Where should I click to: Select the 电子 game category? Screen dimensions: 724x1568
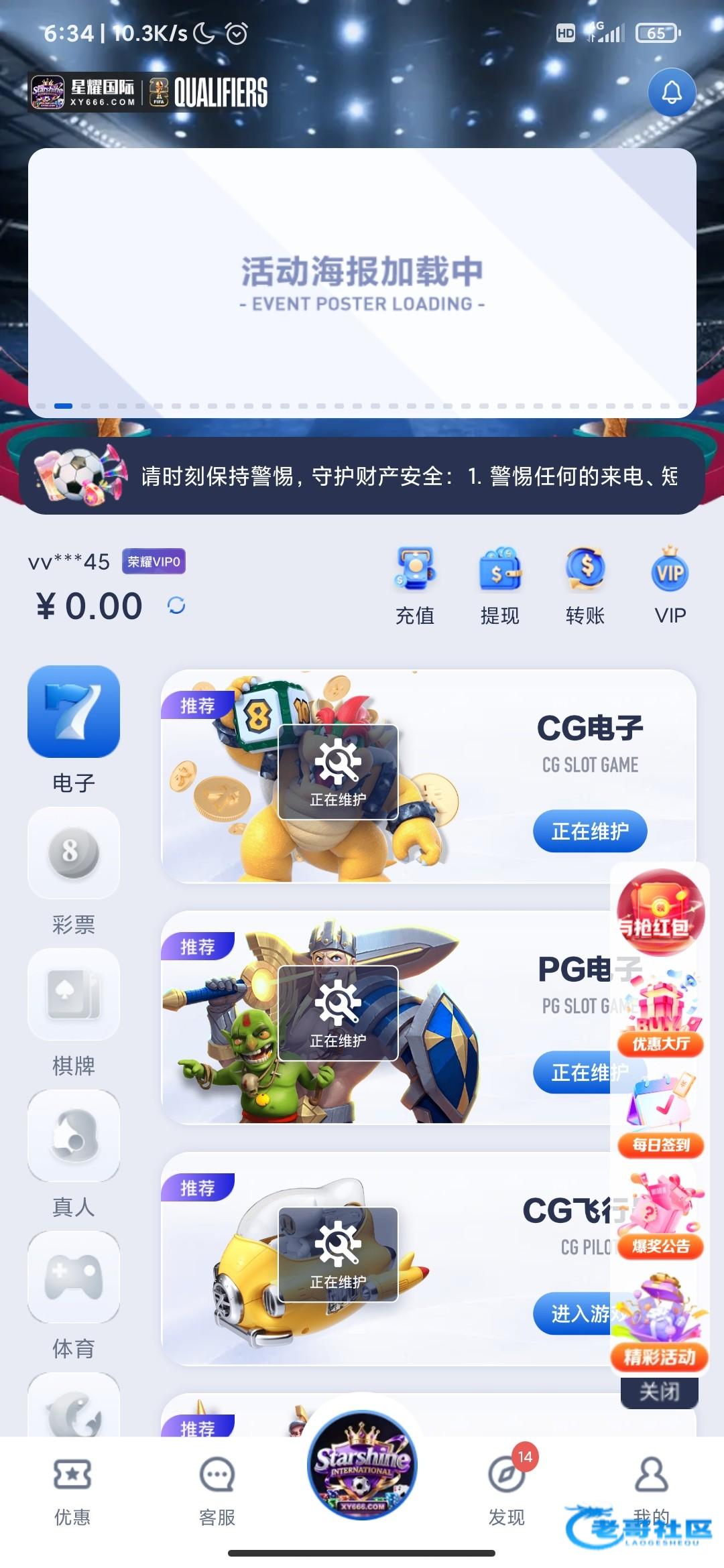[74, 728]
